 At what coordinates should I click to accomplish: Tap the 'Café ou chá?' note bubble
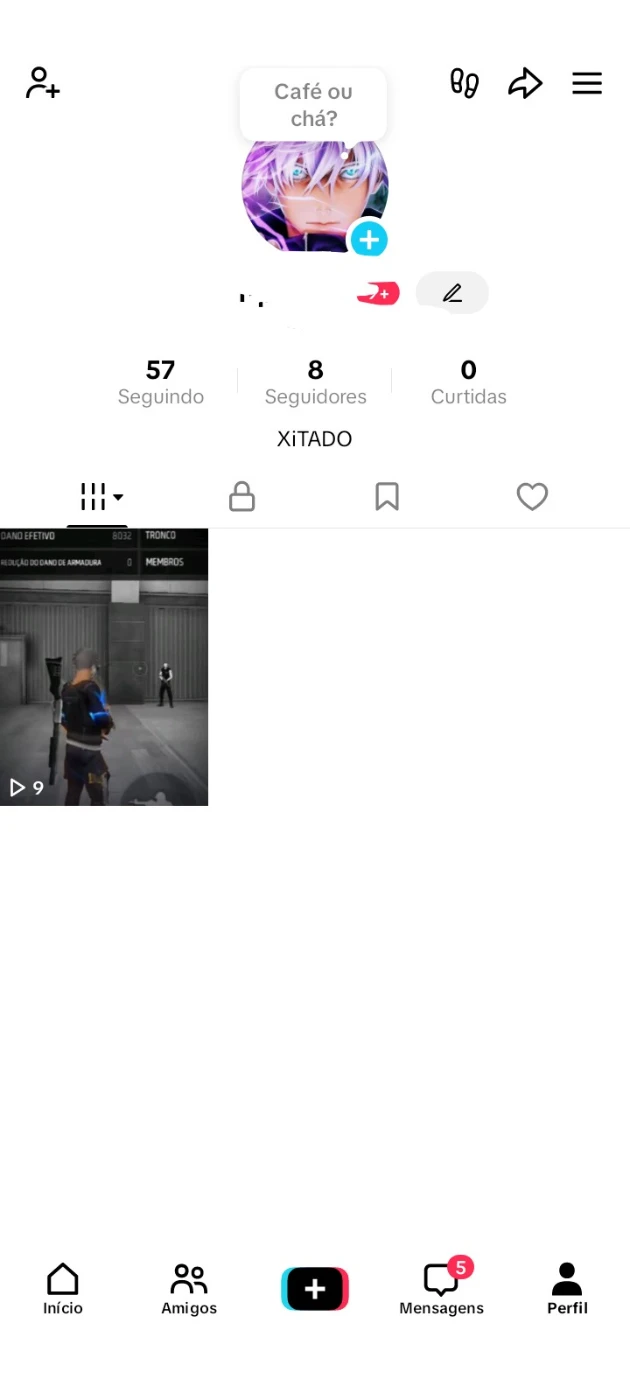click(x=313, y=105)
